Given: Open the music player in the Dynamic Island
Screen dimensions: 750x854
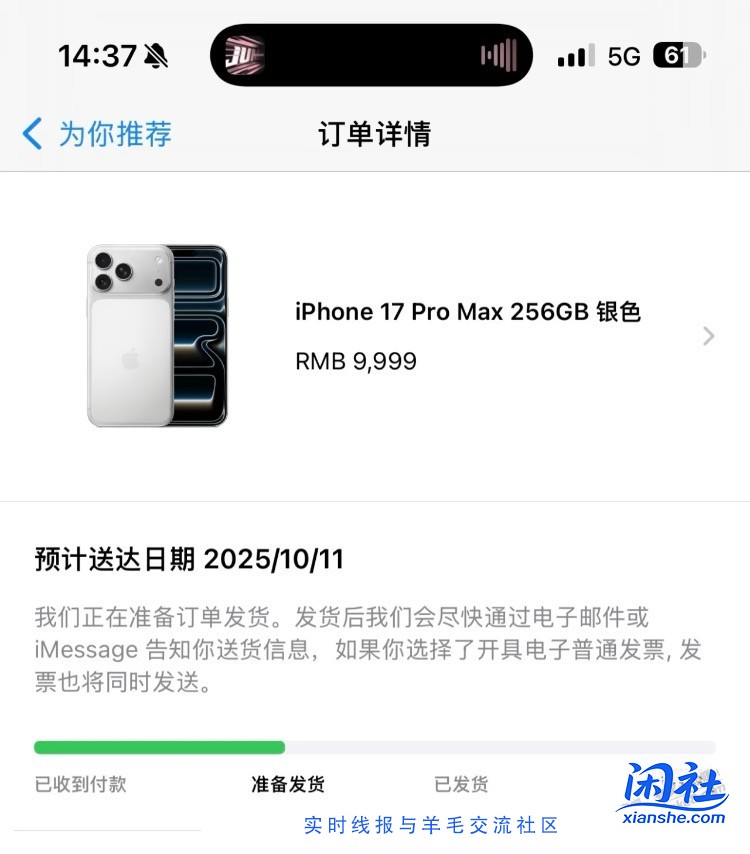Looking at the screenshot, I should 243,55.
